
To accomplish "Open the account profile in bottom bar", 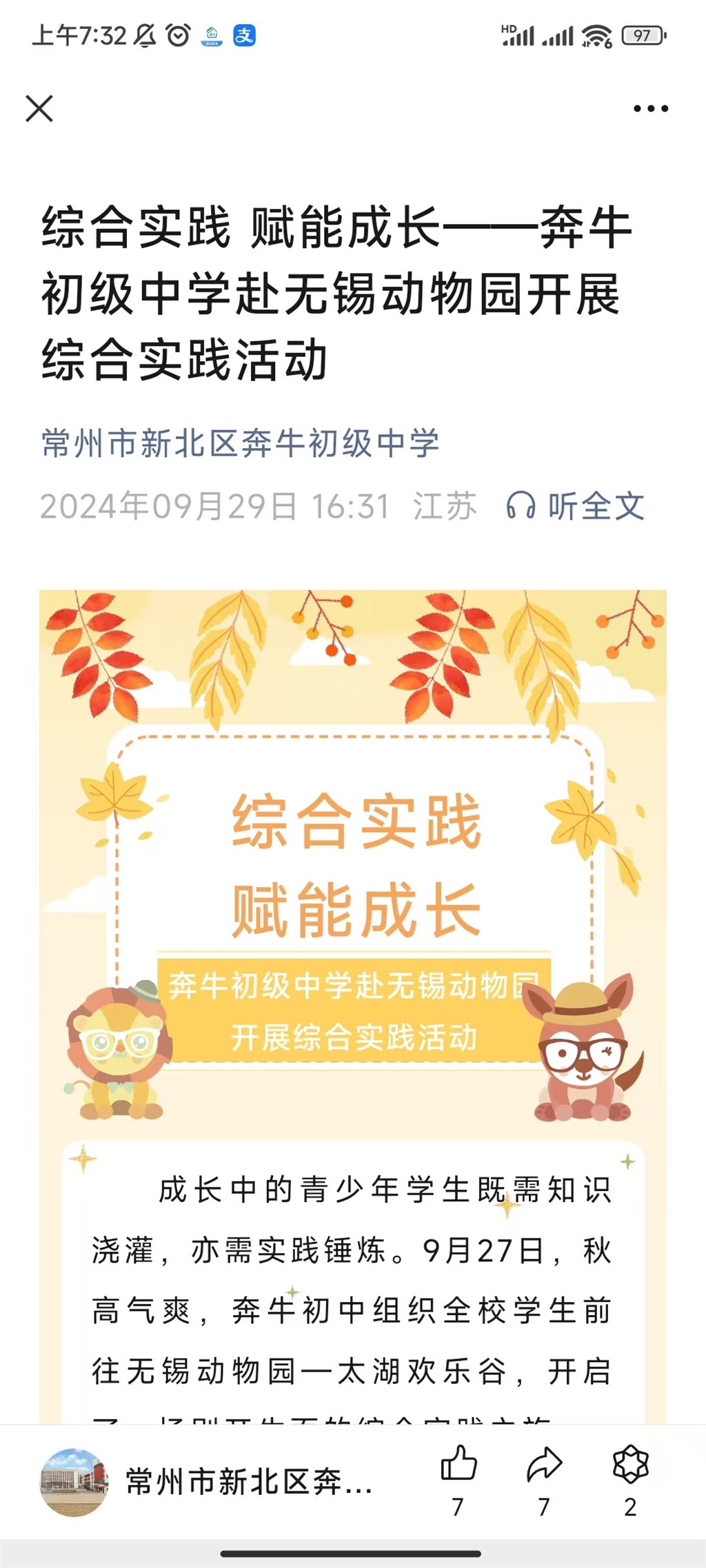I will point(207,1482).
